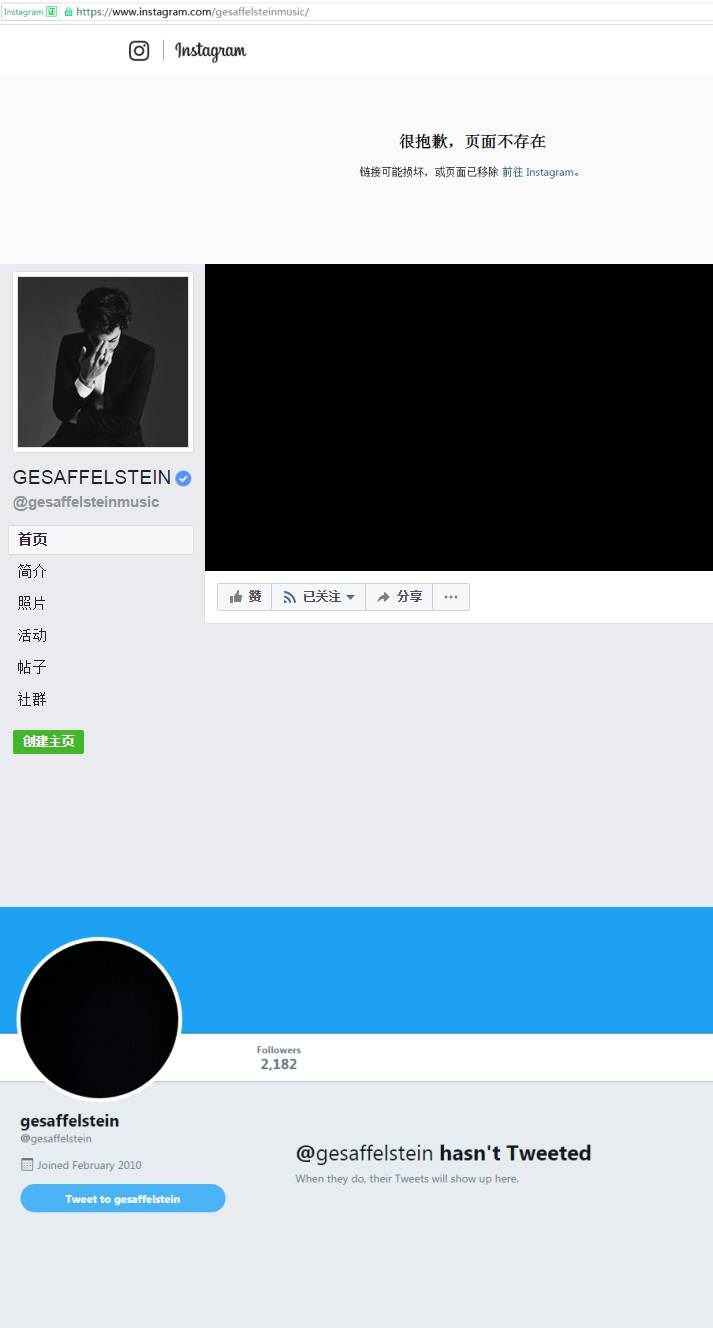The width and height of the screenshot is (713, 1328).
Task: Select the 首页 tab in the sidebar
Action: coord(100,540)
